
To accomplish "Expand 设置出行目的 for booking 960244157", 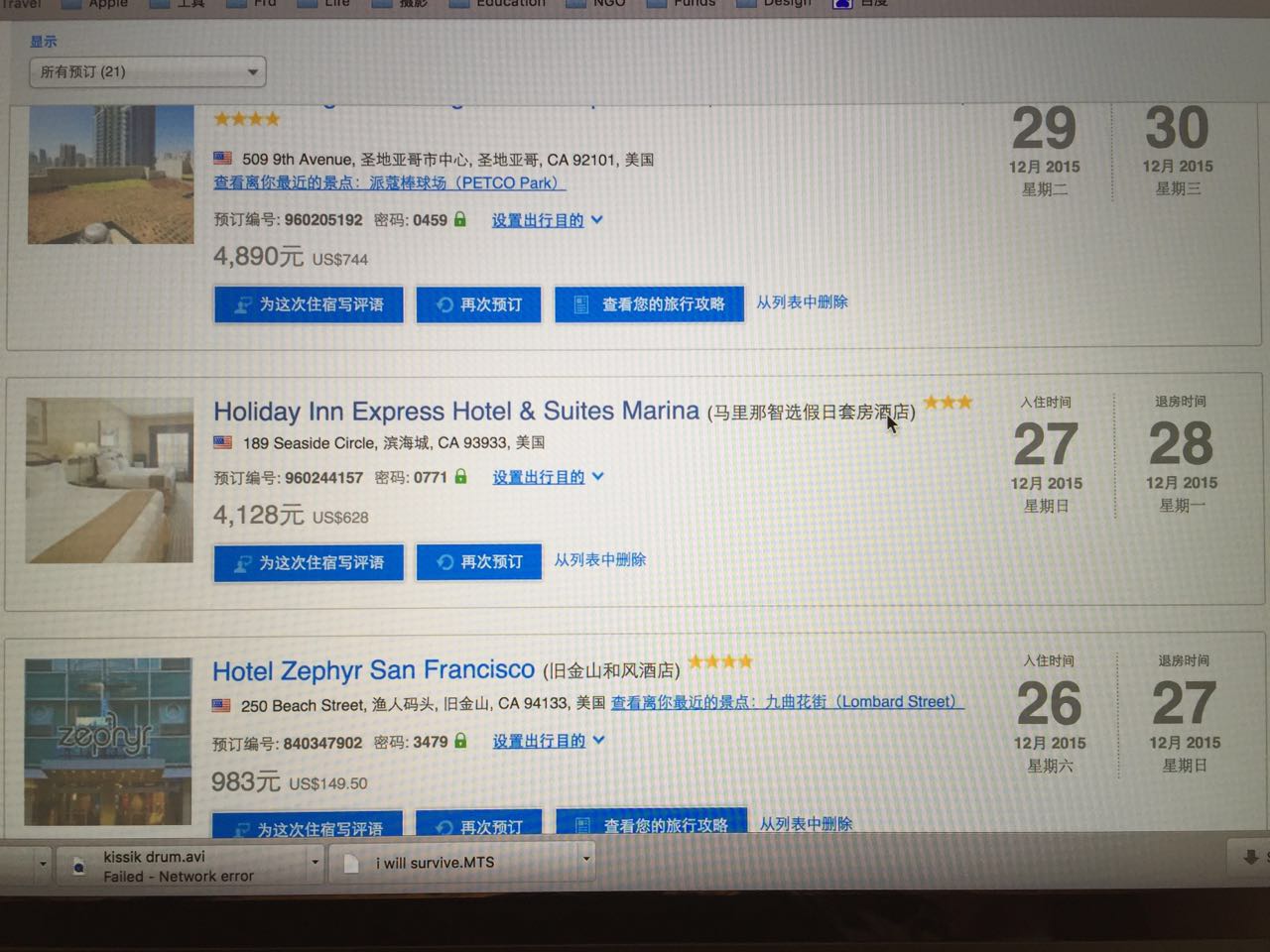I will 548,477.
